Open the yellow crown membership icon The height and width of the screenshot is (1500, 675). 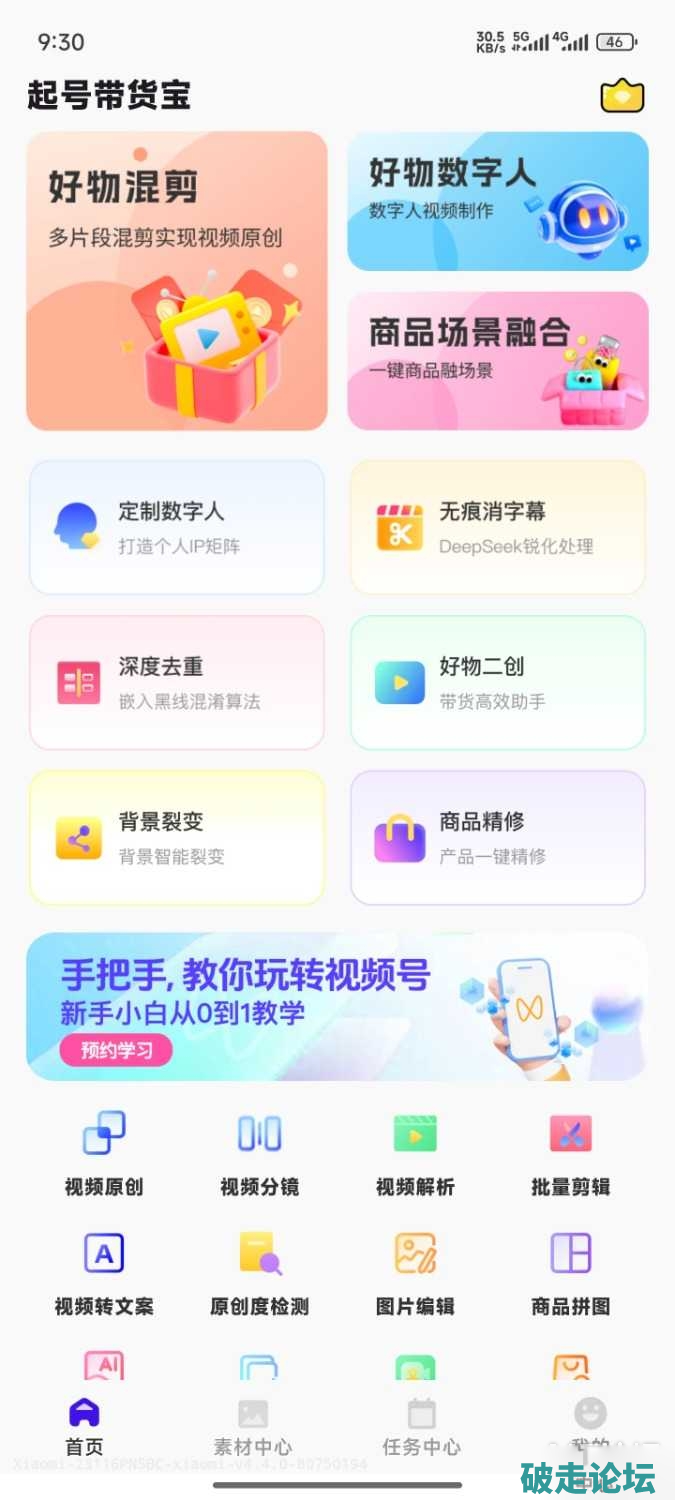622,96
